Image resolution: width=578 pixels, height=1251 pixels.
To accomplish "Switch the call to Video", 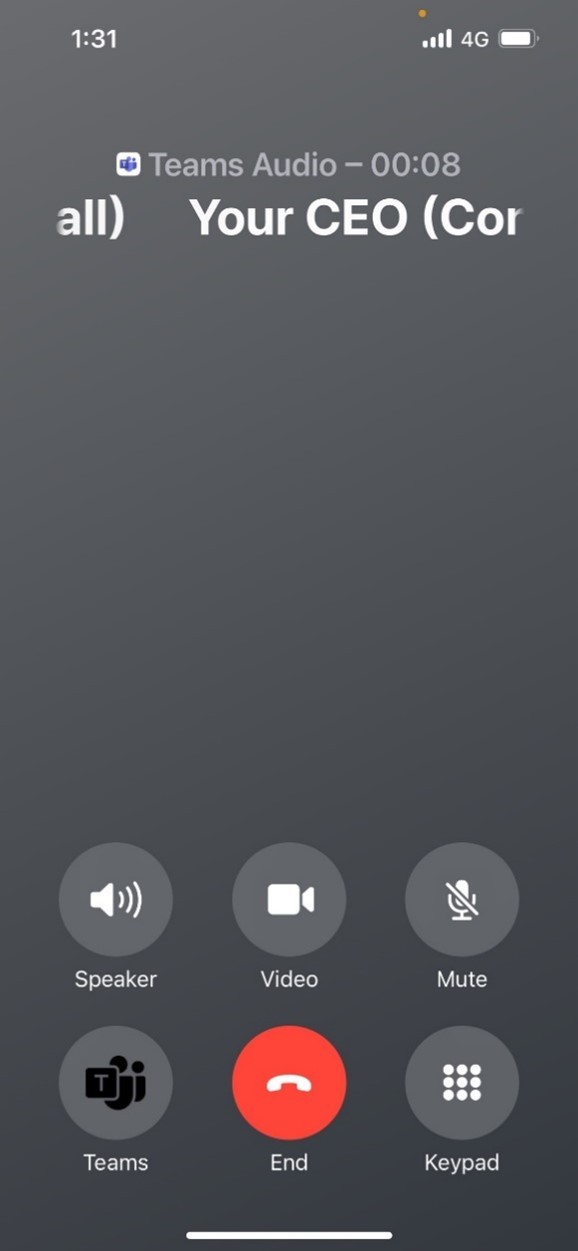I will click(289, 899).
